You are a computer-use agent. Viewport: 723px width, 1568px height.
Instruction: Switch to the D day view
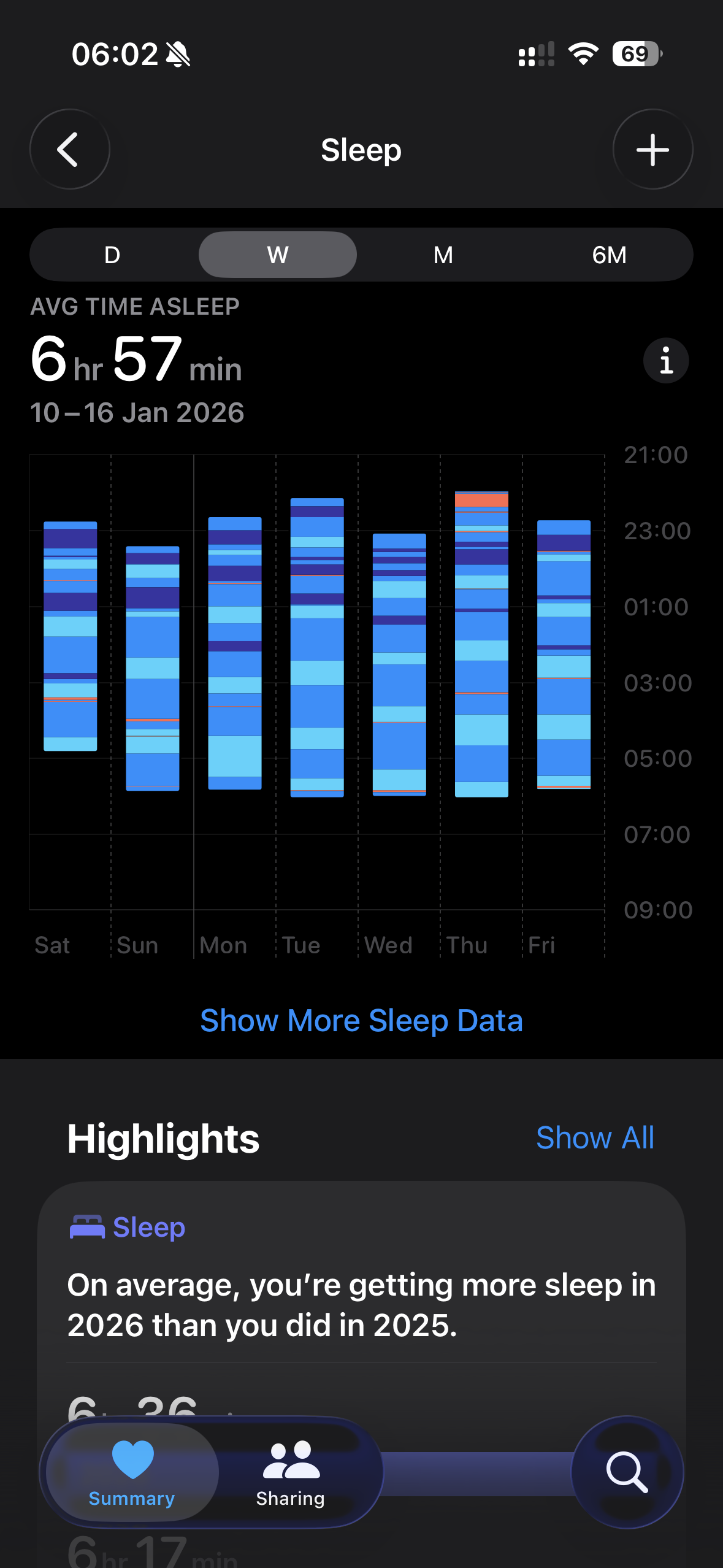coord(112,255)
